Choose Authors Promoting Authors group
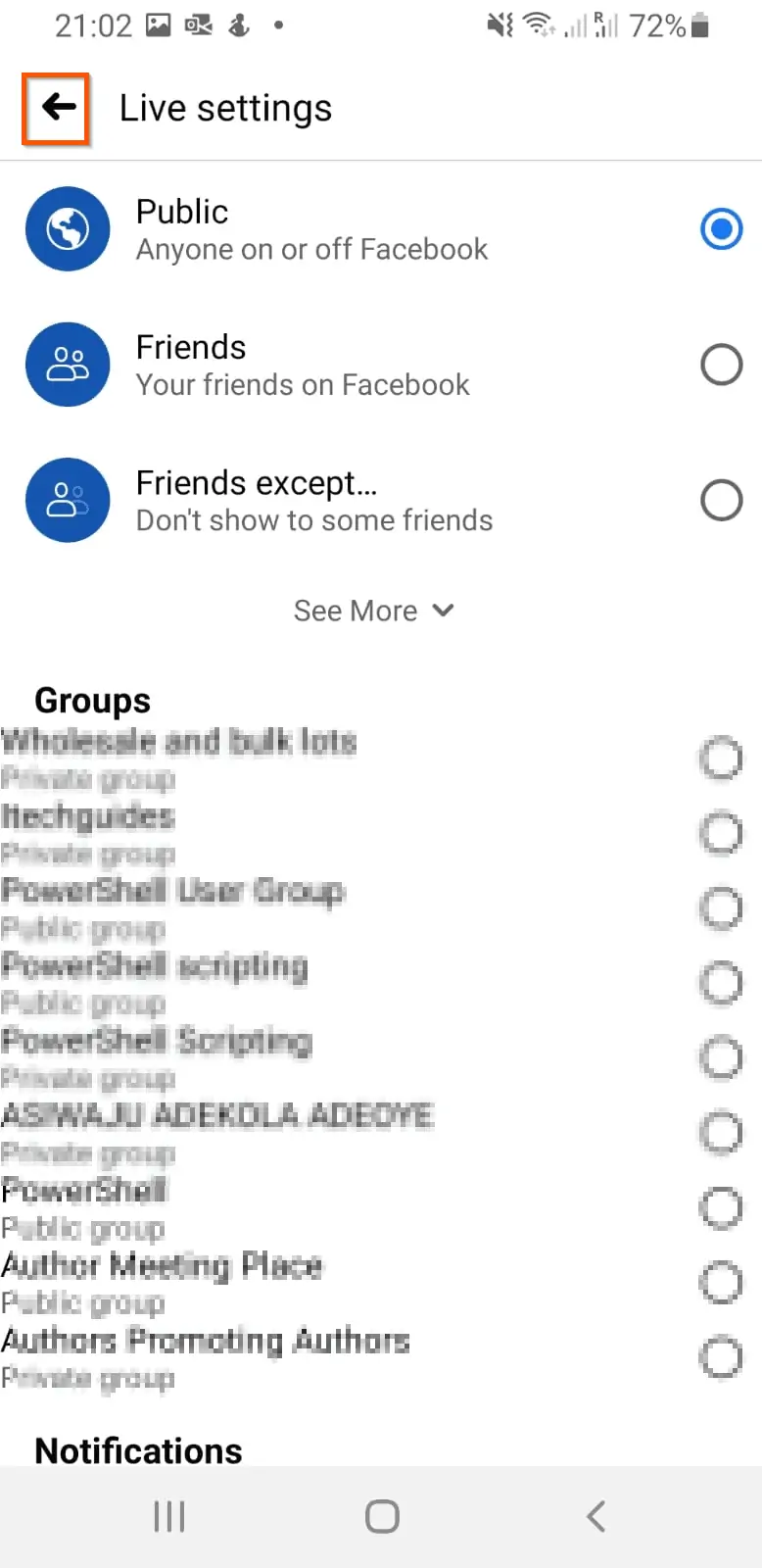The width and height of the screenshot is (762, 1568). [381, 1358]
